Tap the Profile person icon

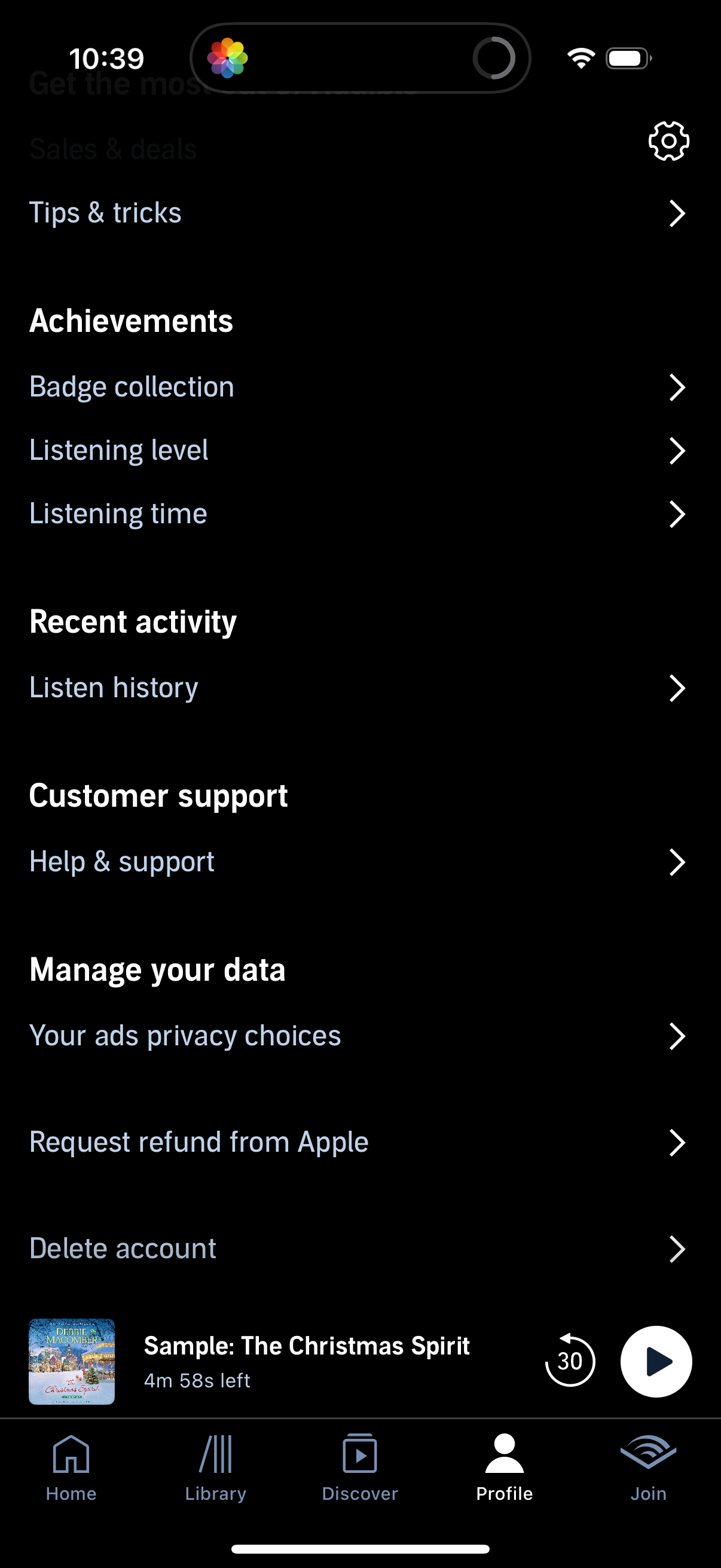tap(503, 1454)
